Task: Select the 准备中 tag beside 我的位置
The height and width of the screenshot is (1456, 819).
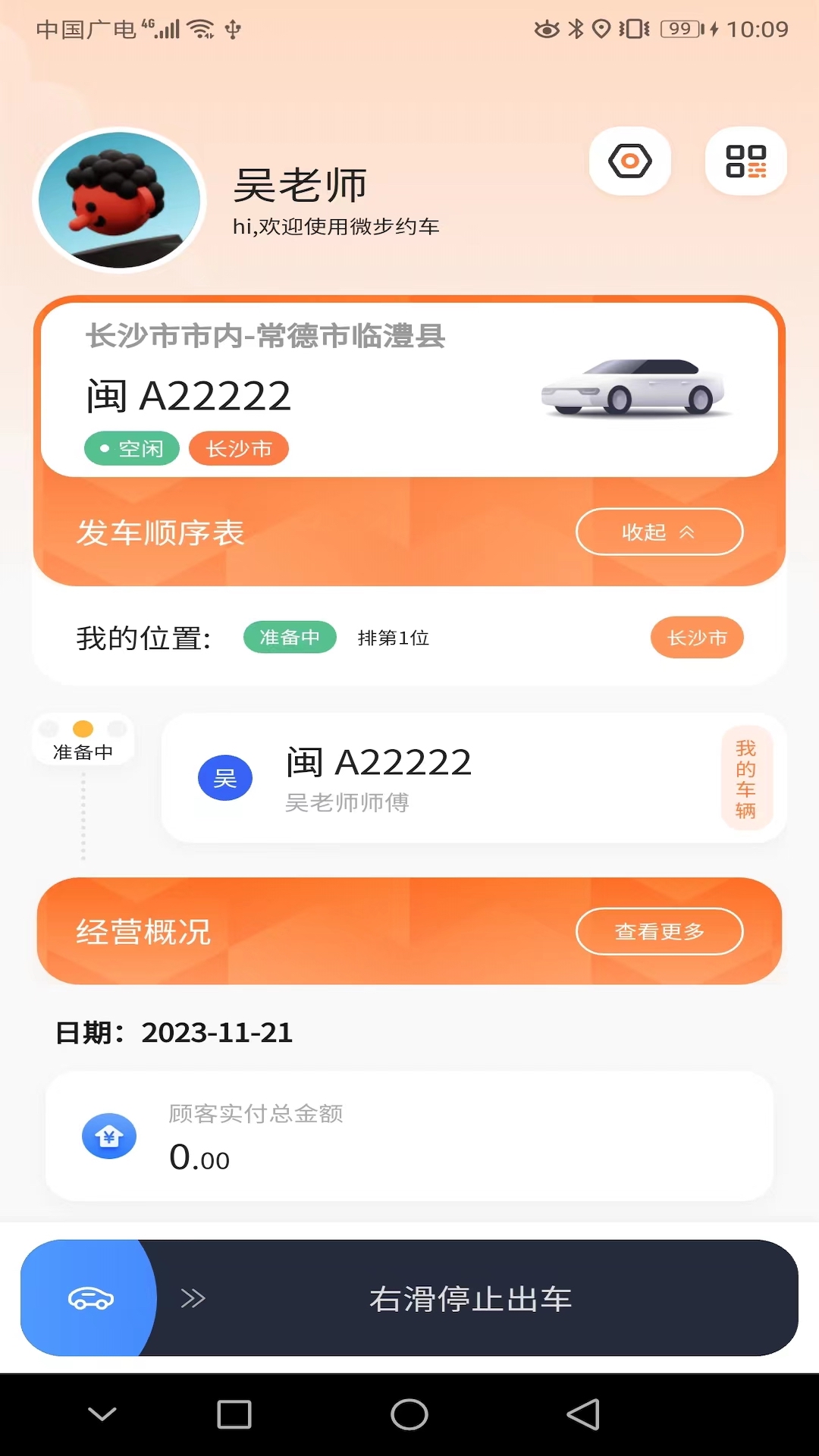Action: pyautogui.click(x=289, y=638)
